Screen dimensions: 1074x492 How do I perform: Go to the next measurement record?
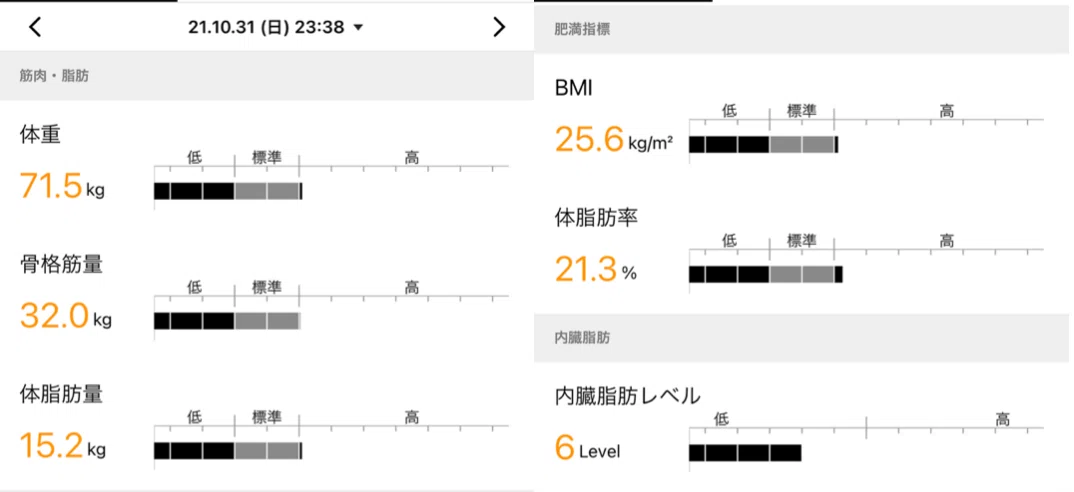click(499, 27)
